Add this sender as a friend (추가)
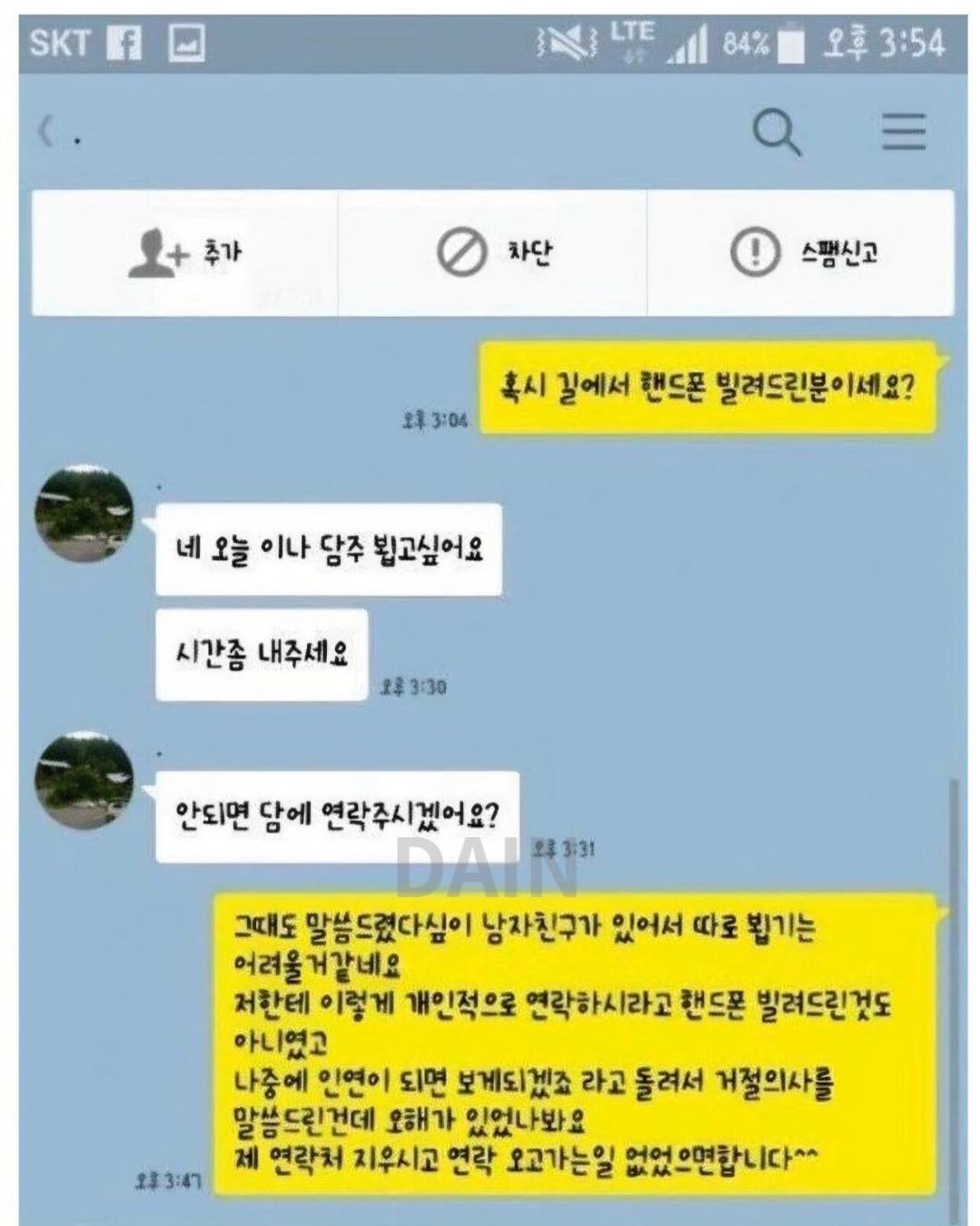 [x=185, y=252]
